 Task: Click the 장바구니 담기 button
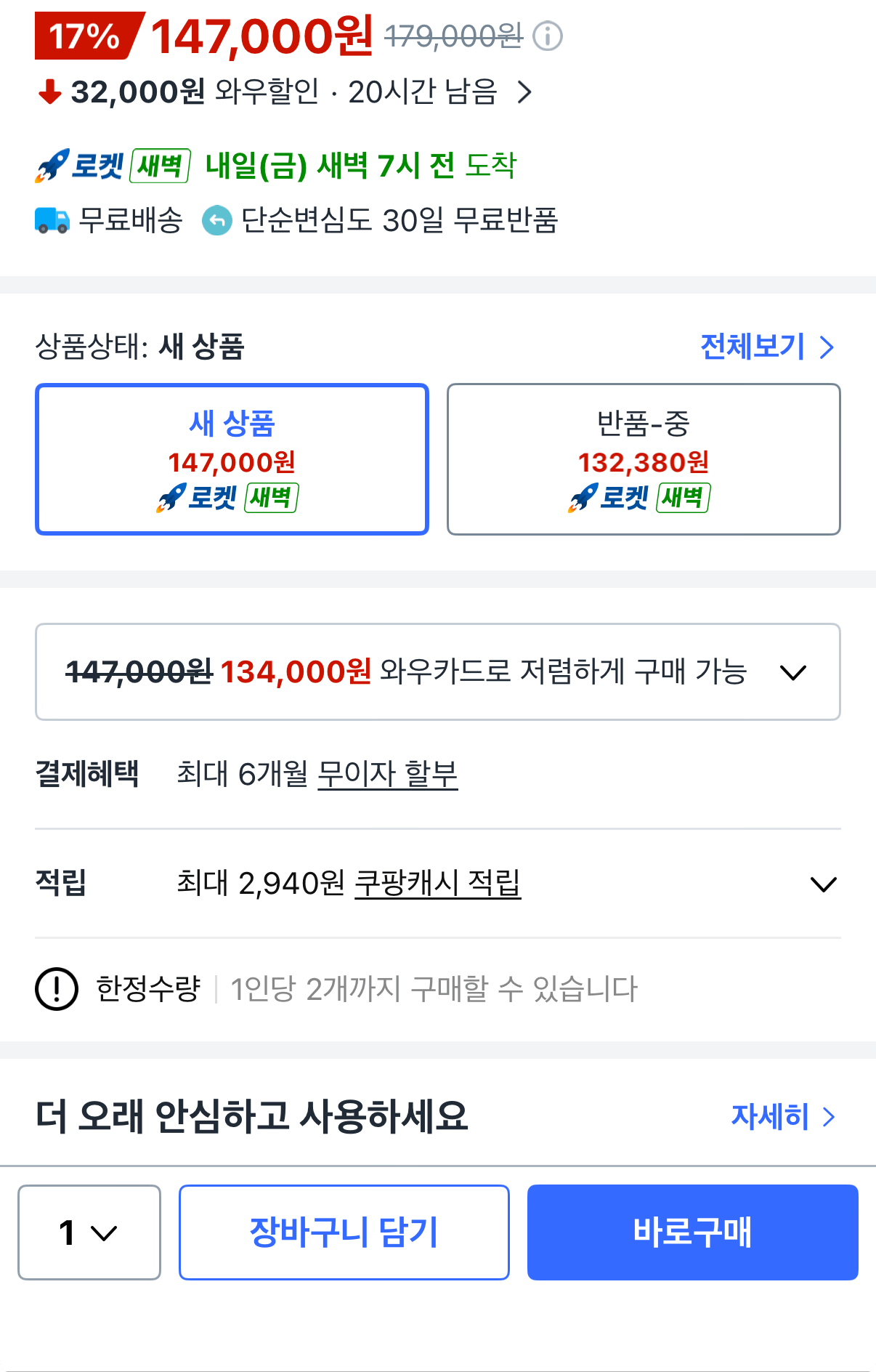344,1231
